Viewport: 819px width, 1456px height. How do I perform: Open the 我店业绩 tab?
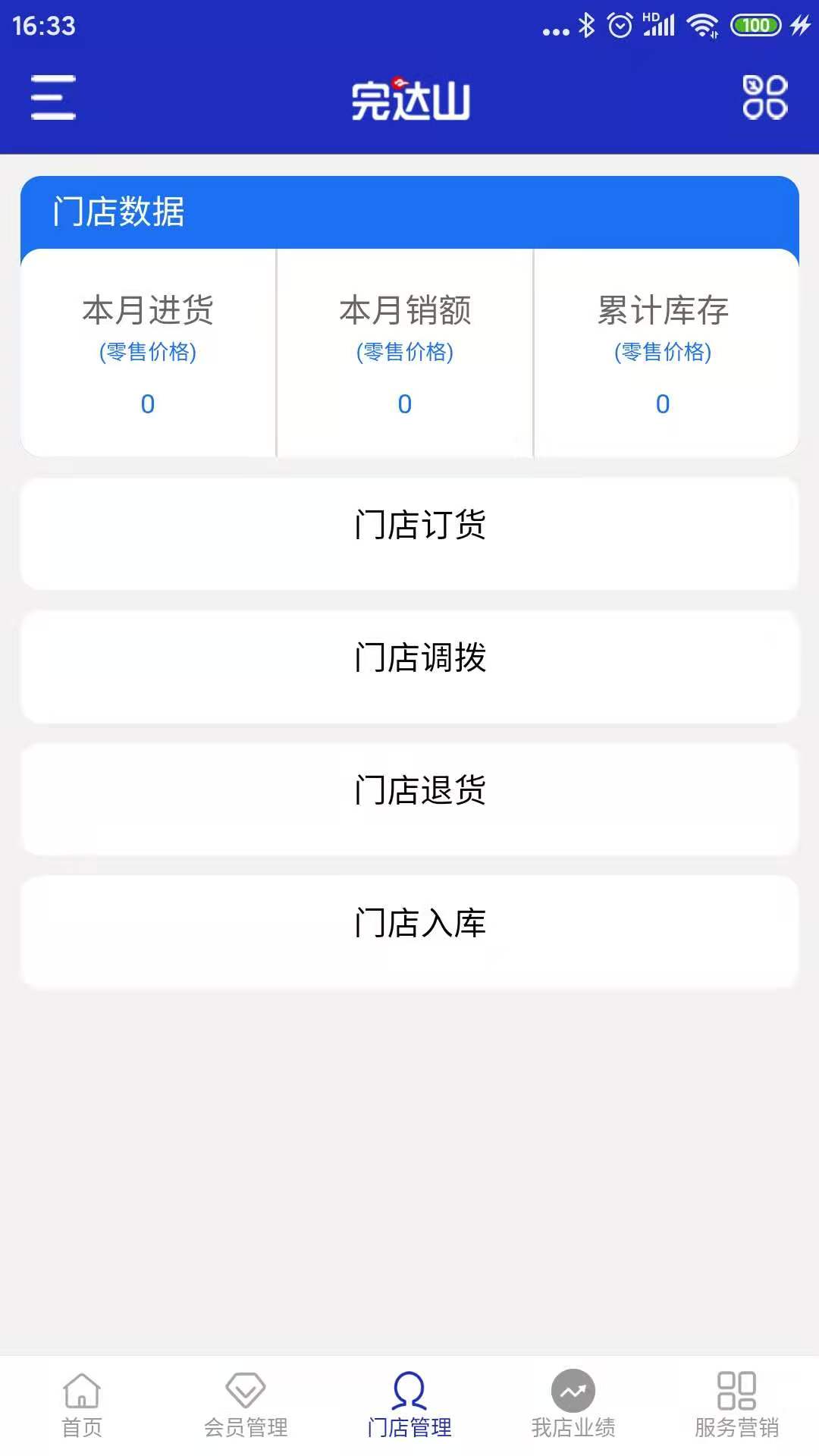tap(573, 1405)
